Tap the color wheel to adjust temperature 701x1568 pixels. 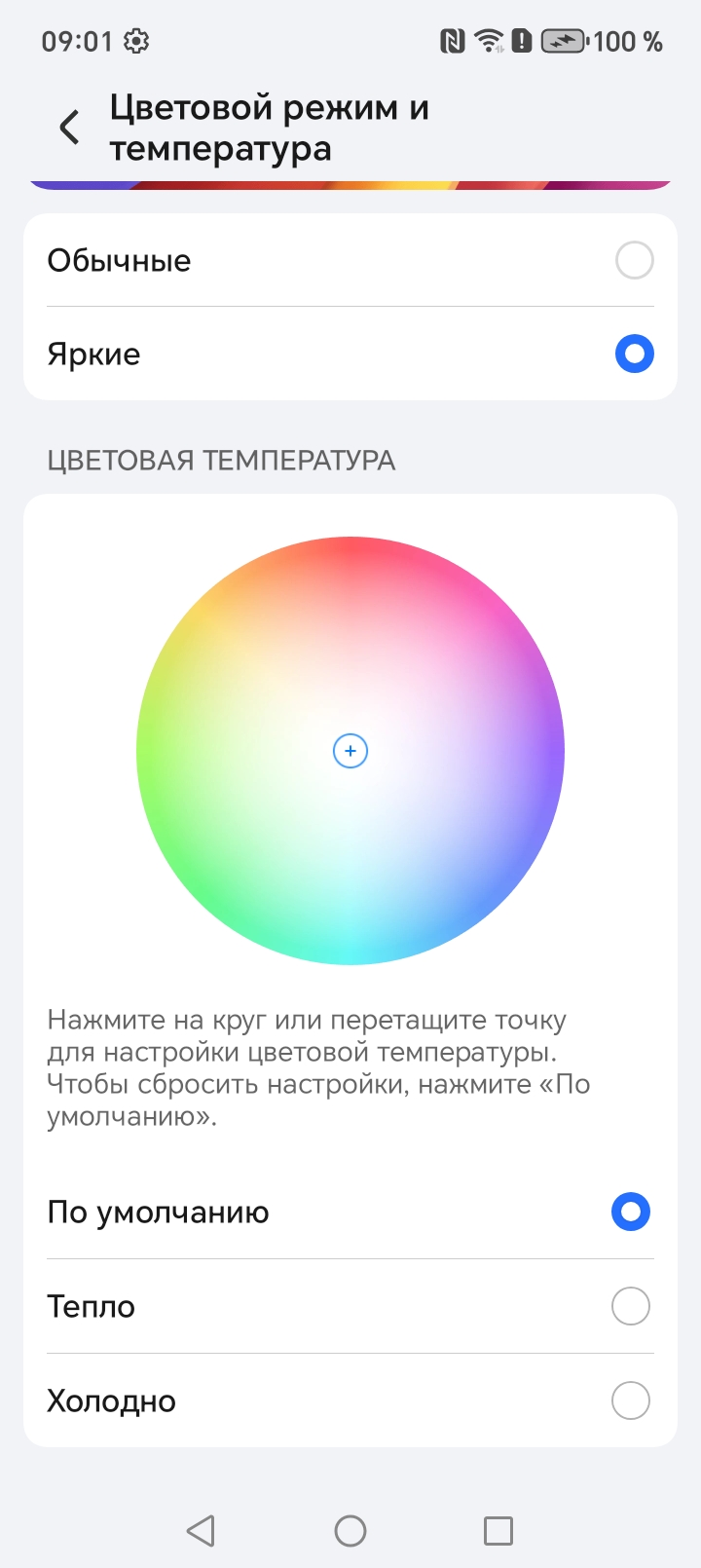point(350,751)
